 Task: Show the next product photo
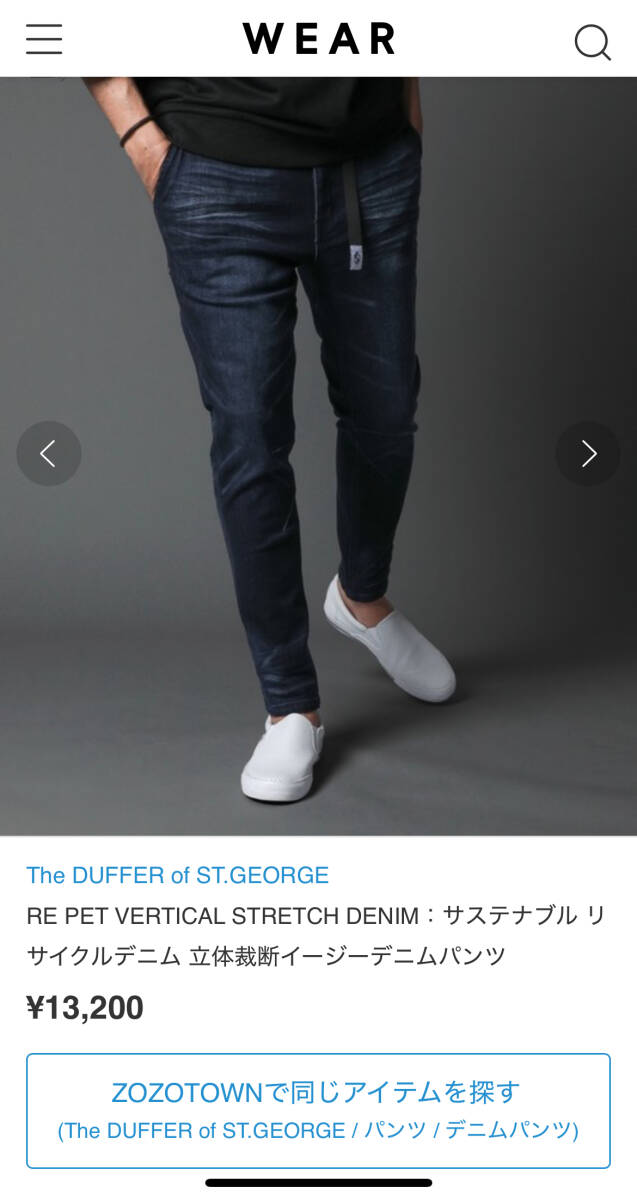(x=588, y=454)
